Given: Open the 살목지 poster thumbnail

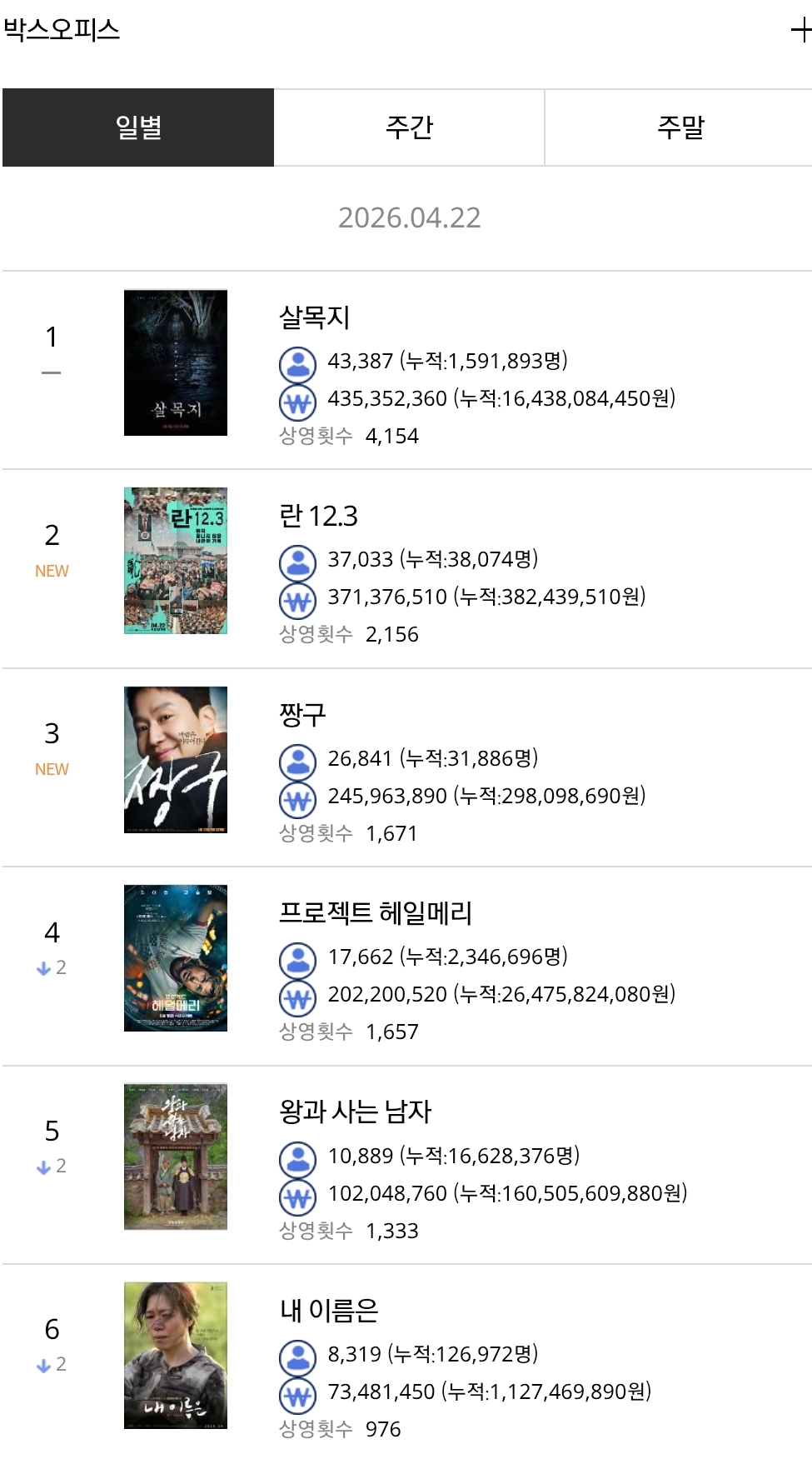Looking at the screenshot, I should click(176, 362).
